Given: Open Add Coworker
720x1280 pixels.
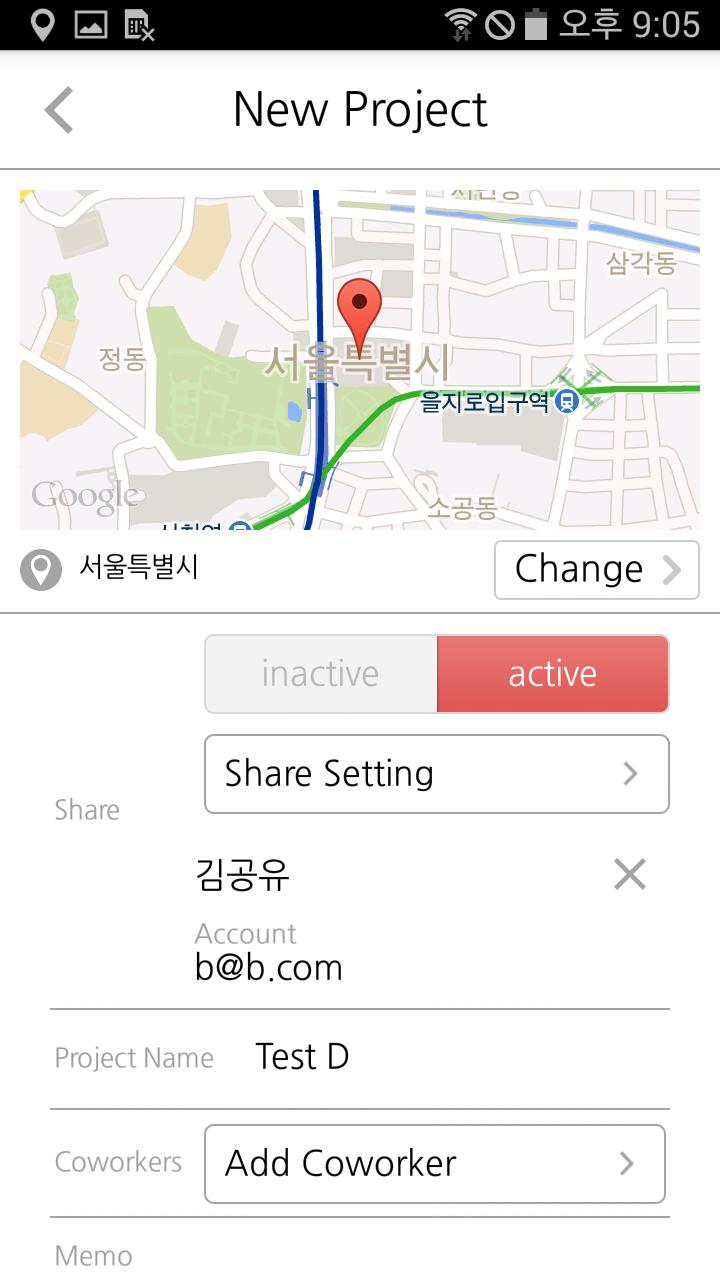Looking at the screenshot, I should (434, 1163).
